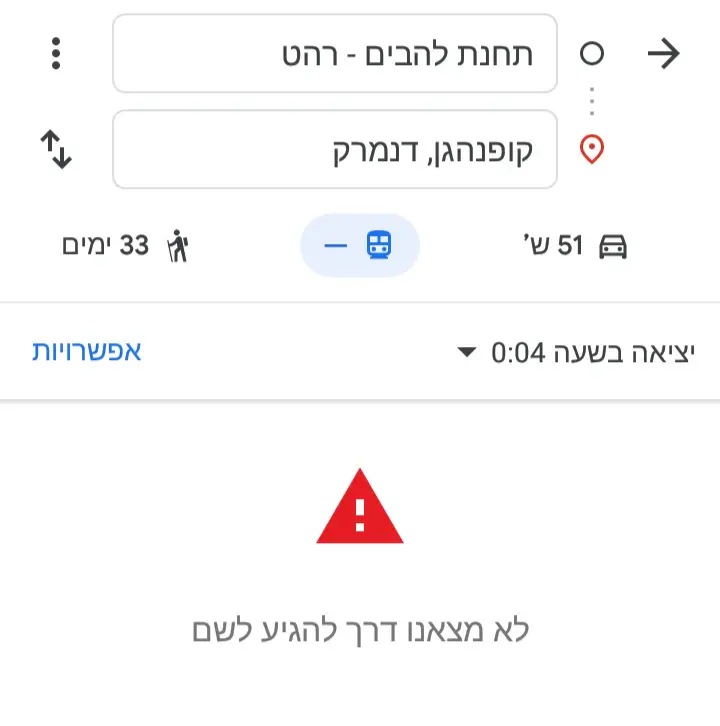
Task: Open route options אפשרויות
Action: point(87,352)
